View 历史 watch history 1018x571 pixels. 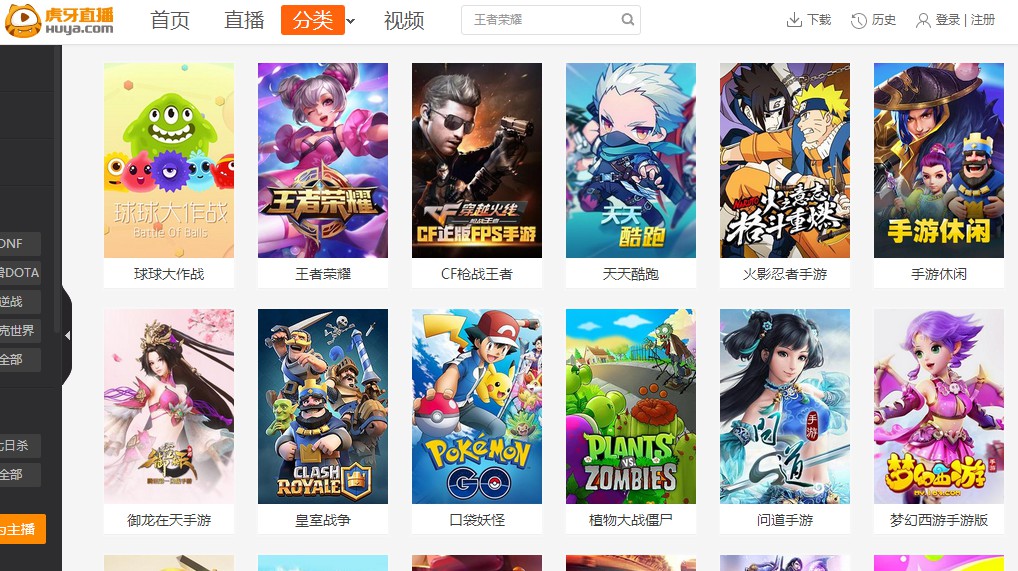click(873, 20)
